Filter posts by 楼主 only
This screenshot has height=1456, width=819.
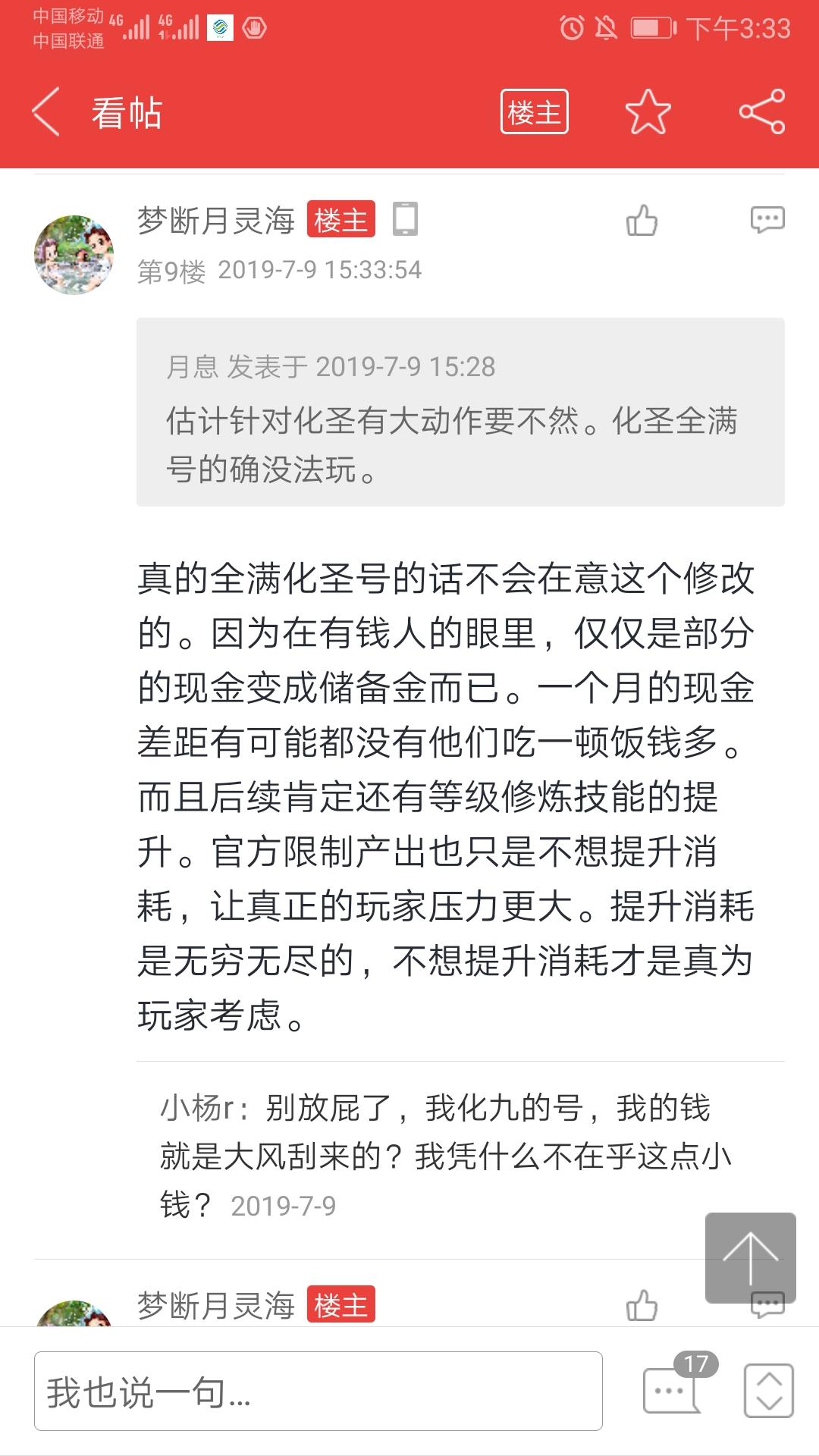tap(534, 112)
